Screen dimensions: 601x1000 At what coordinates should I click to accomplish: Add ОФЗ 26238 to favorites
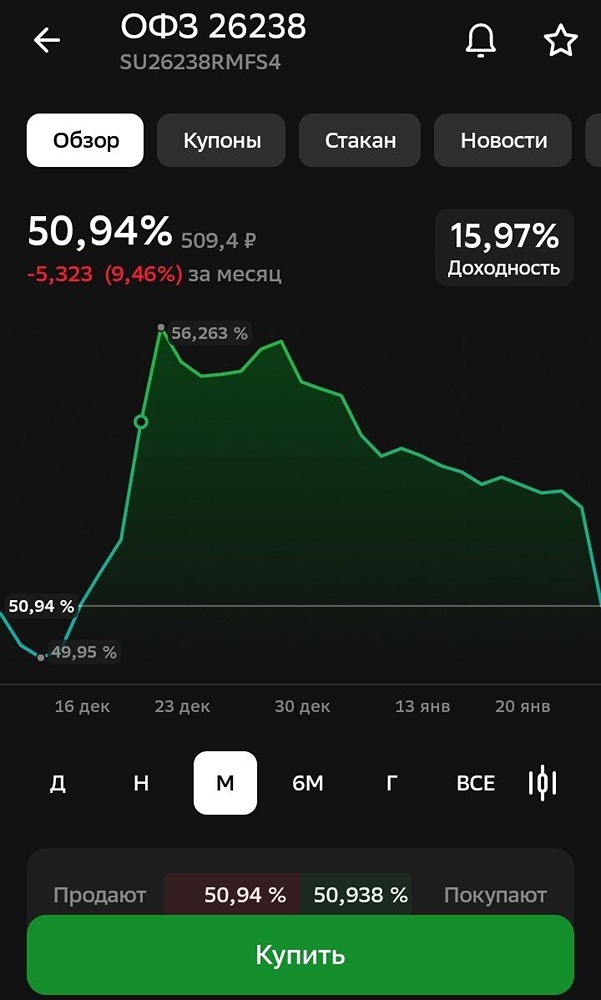click(x=560, y=40)
